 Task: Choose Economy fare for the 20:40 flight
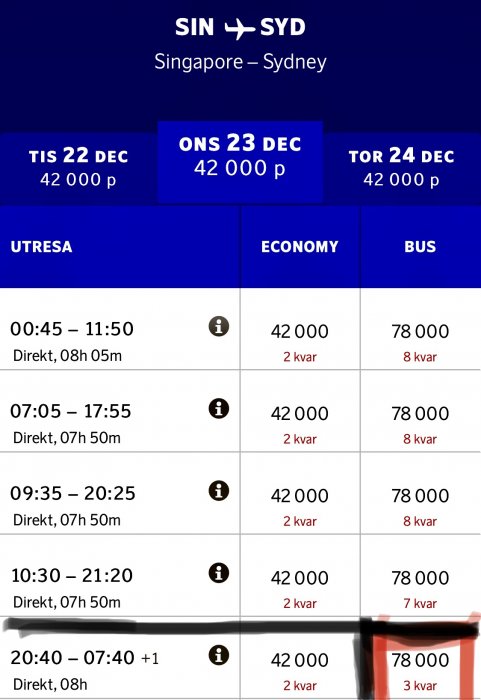click(x=300, y=658)
